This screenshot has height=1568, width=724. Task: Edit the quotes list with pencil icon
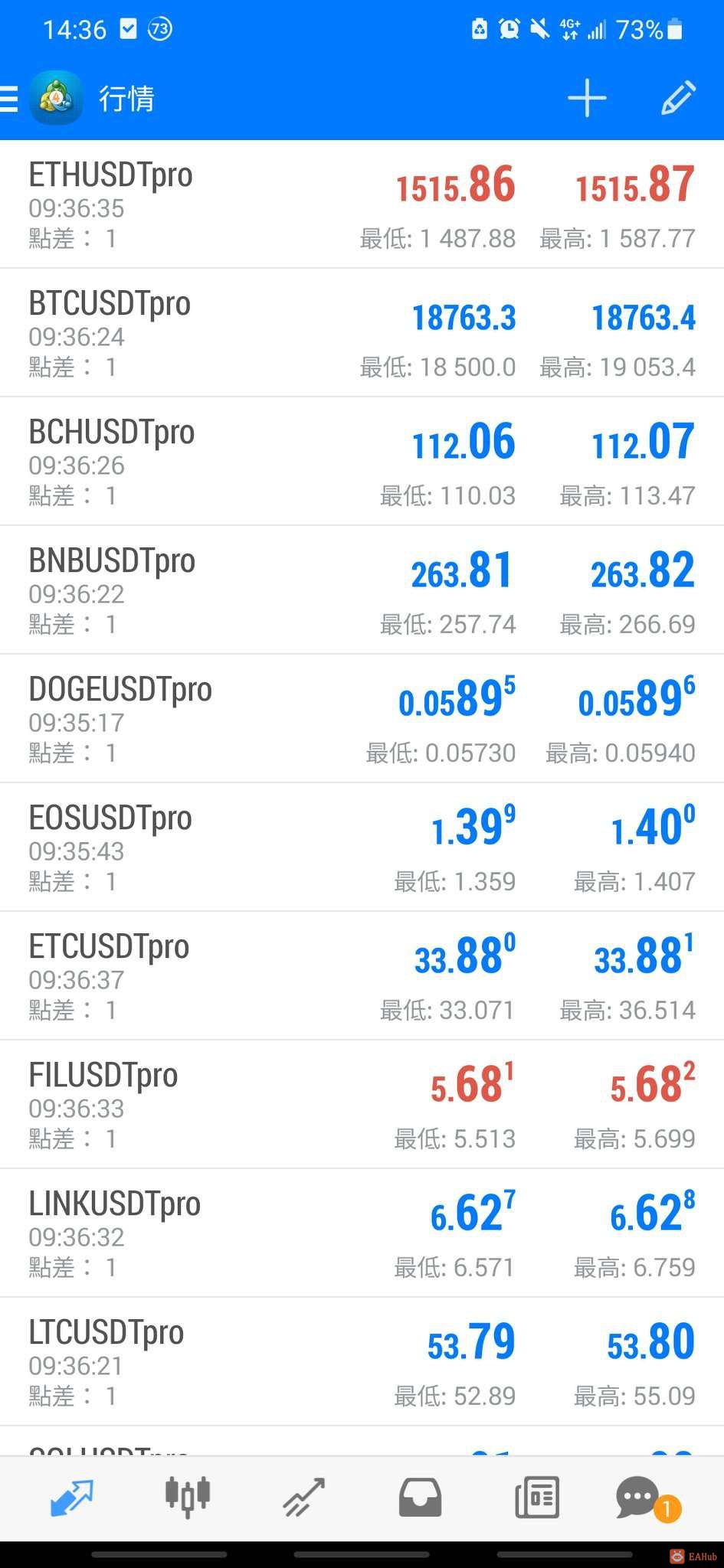(678, 99)
